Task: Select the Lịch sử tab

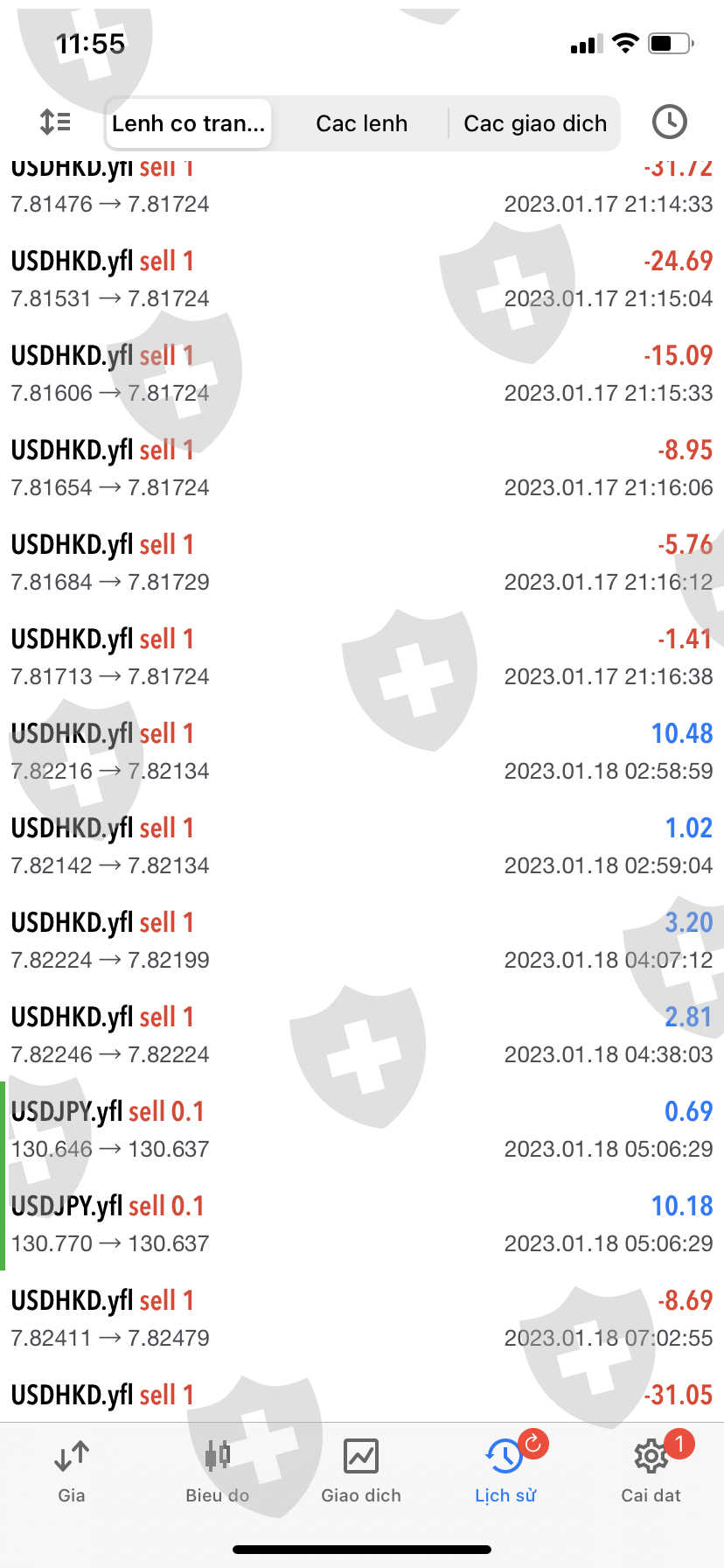Action: point(505,1472)
